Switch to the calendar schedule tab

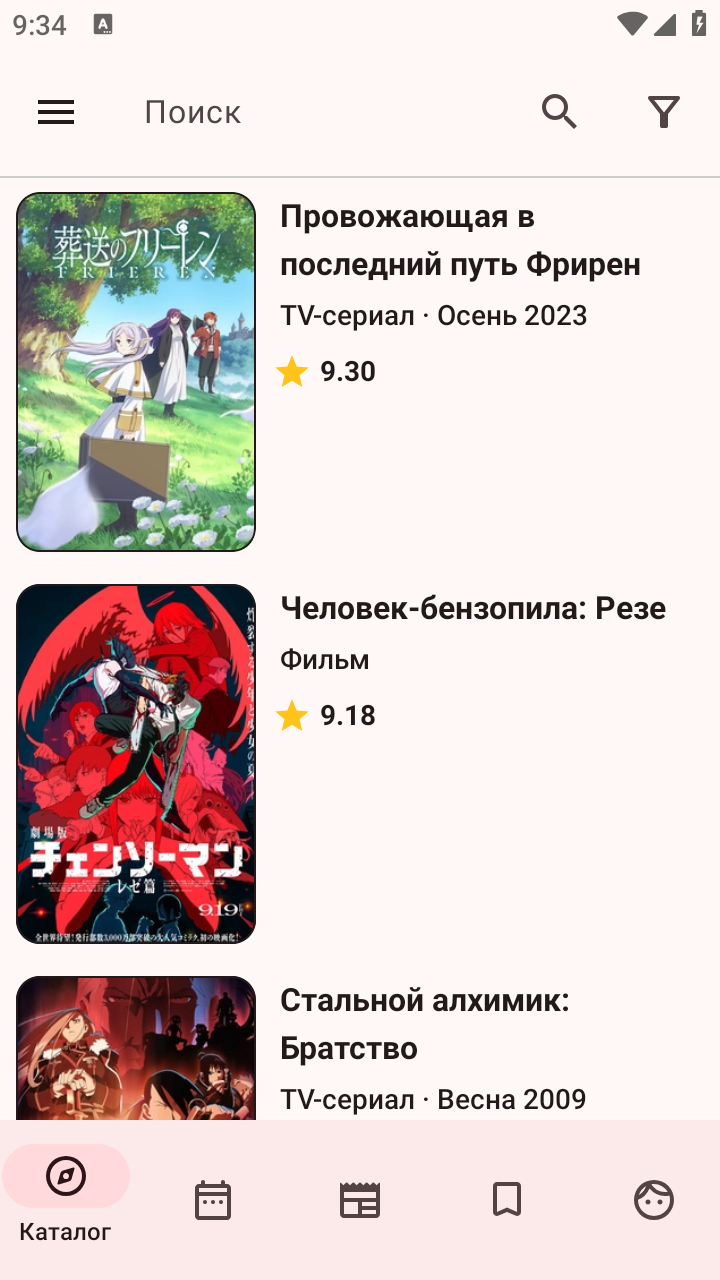(213, 1199)
